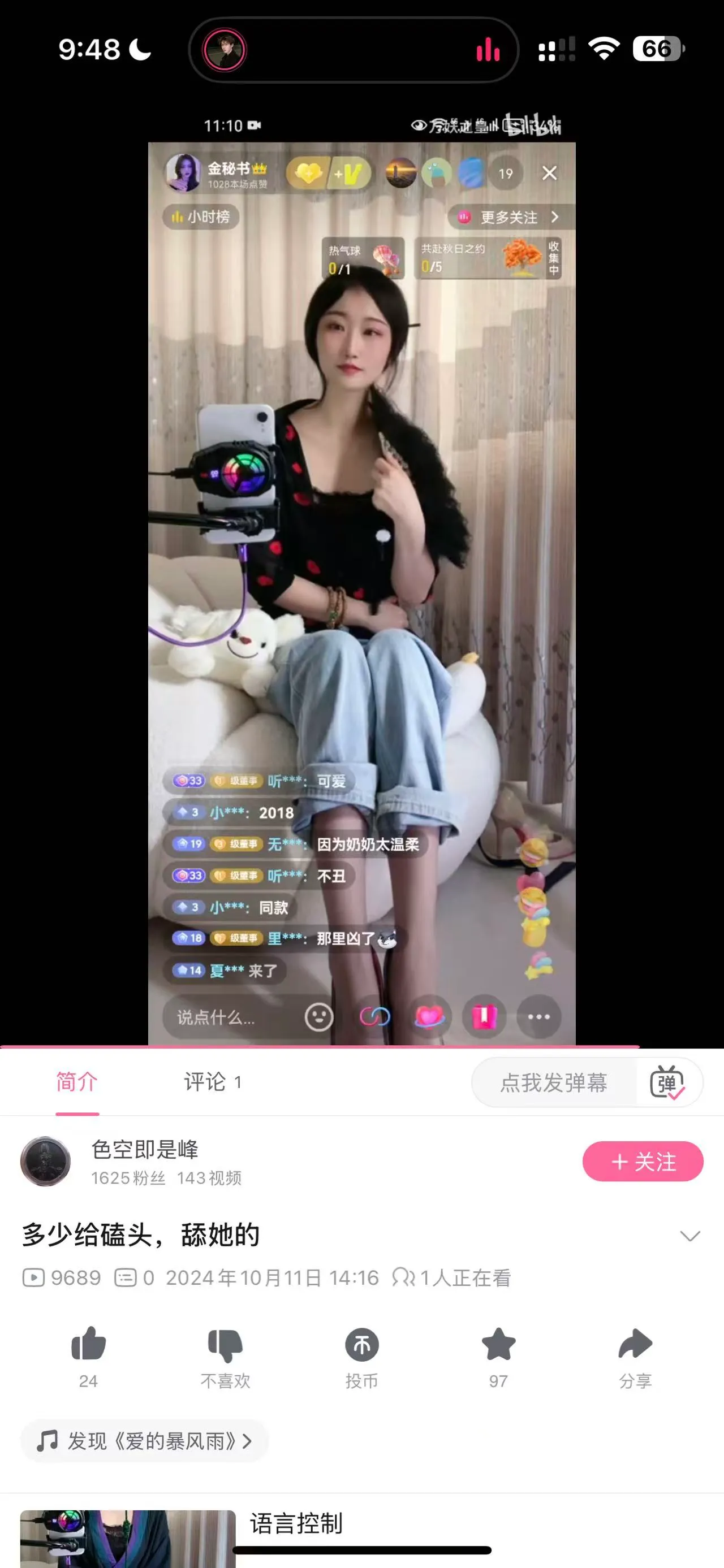Share the video via 分享
Image resolution: width=724 pixels, height=1568 pixels.
(x=635, y=1345)
